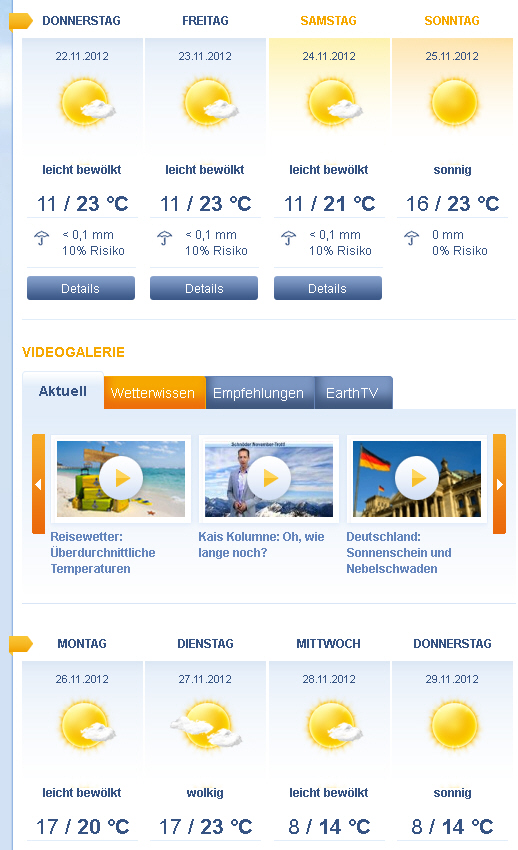Viewport: 518px width, 850px height.
Task: Open link Deutschland: Sonnenschein und Nebelschwaden
Action: (399, 552)
